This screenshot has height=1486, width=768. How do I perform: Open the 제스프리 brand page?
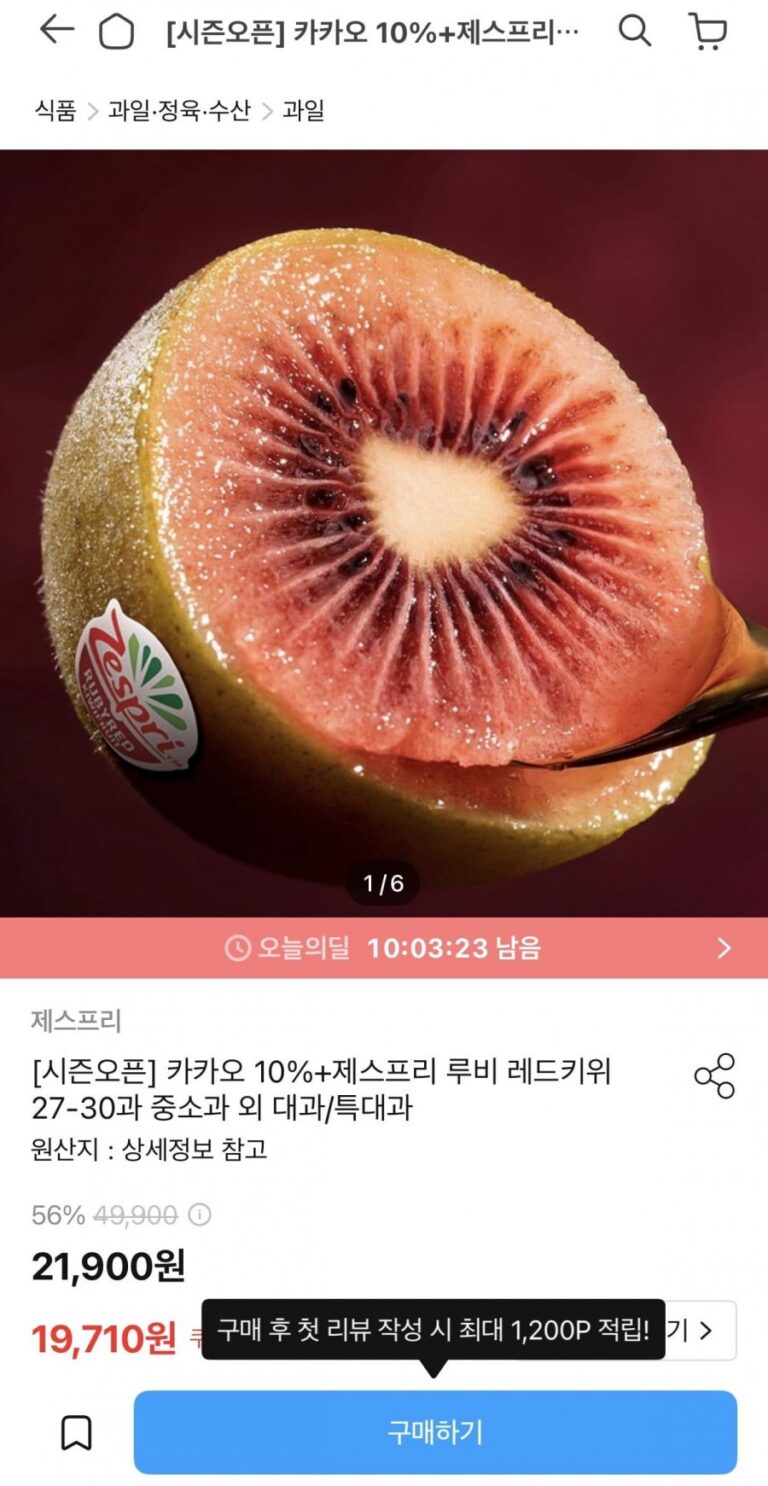[x=76, y=1021]
